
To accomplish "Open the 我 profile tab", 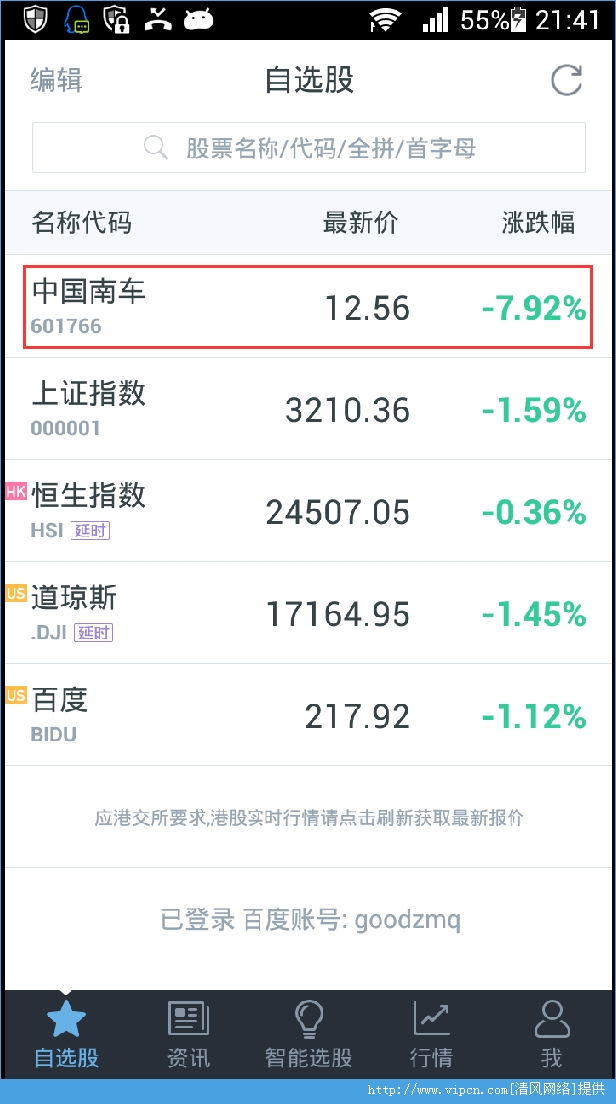I will (x=551, y=1034).
